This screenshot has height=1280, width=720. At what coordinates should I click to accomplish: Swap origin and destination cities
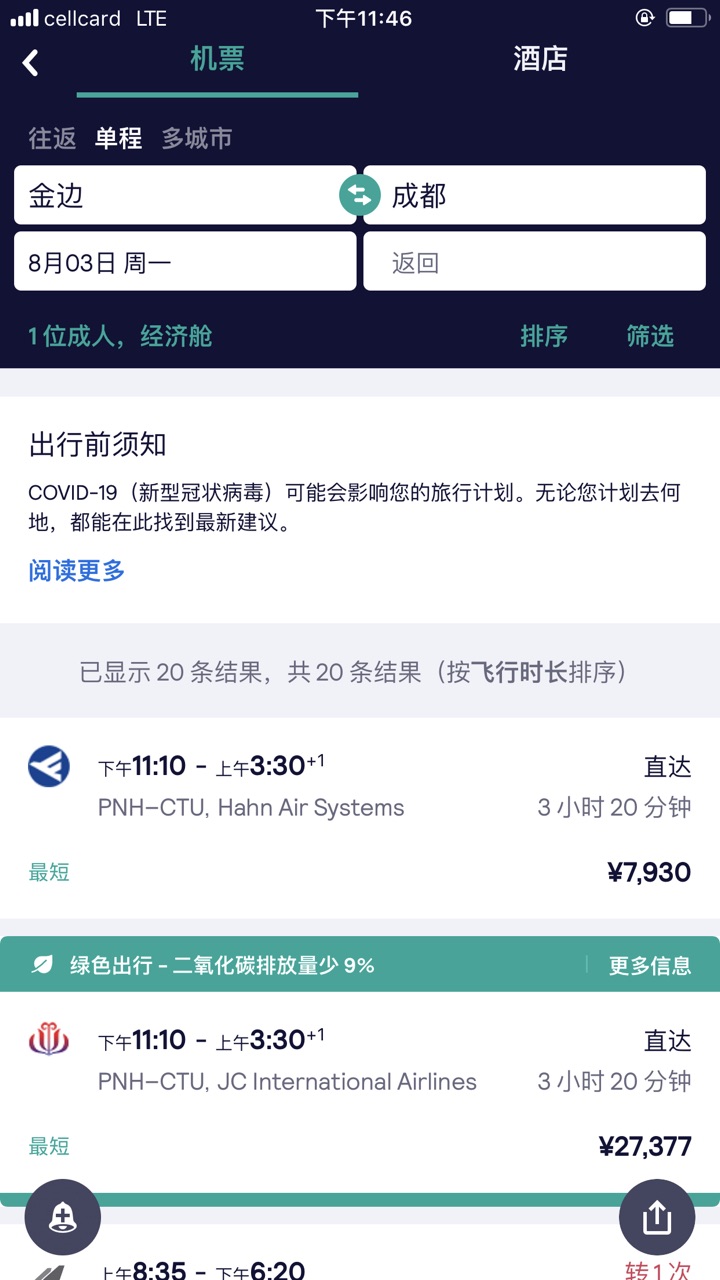(x=360, y=195)
